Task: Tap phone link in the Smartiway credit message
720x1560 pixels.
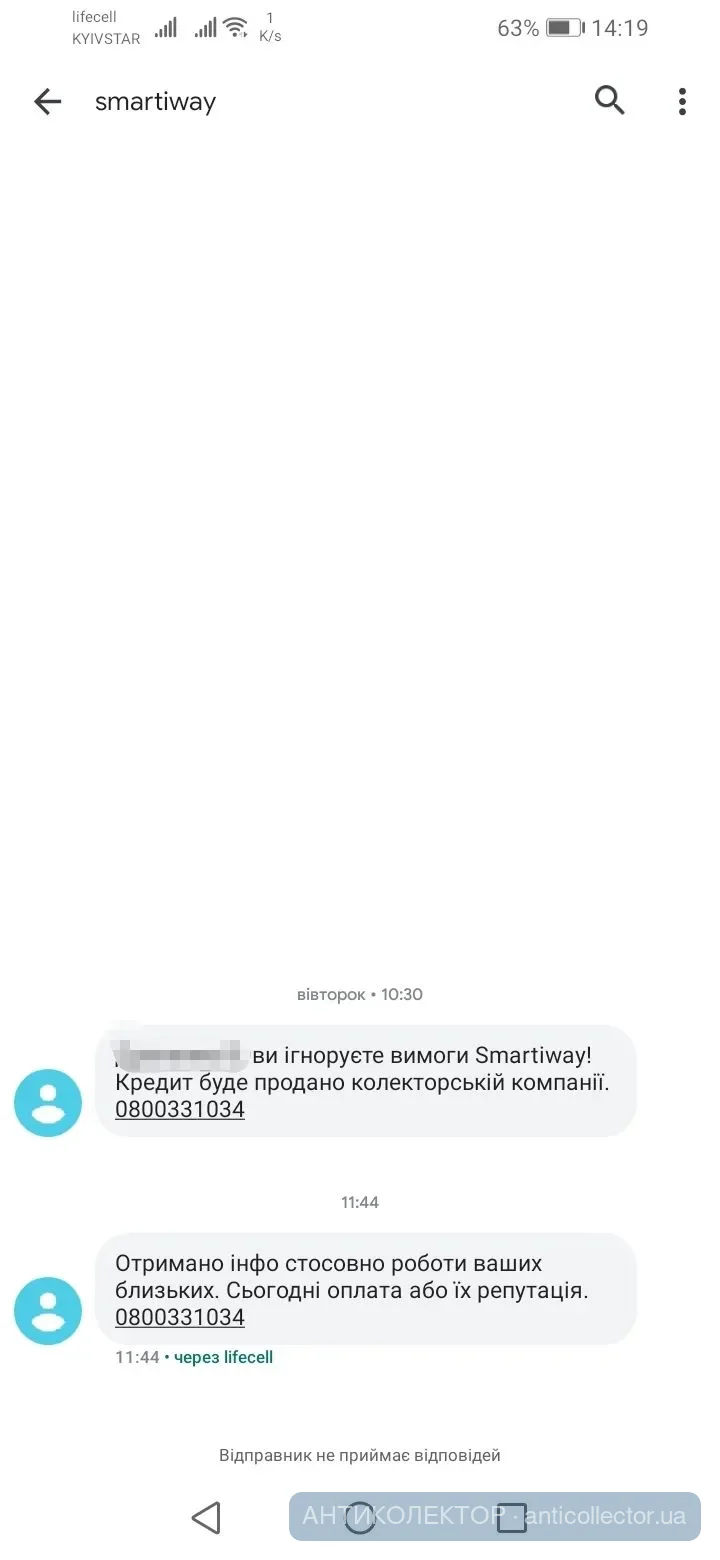Action: tap(180, 1109)
